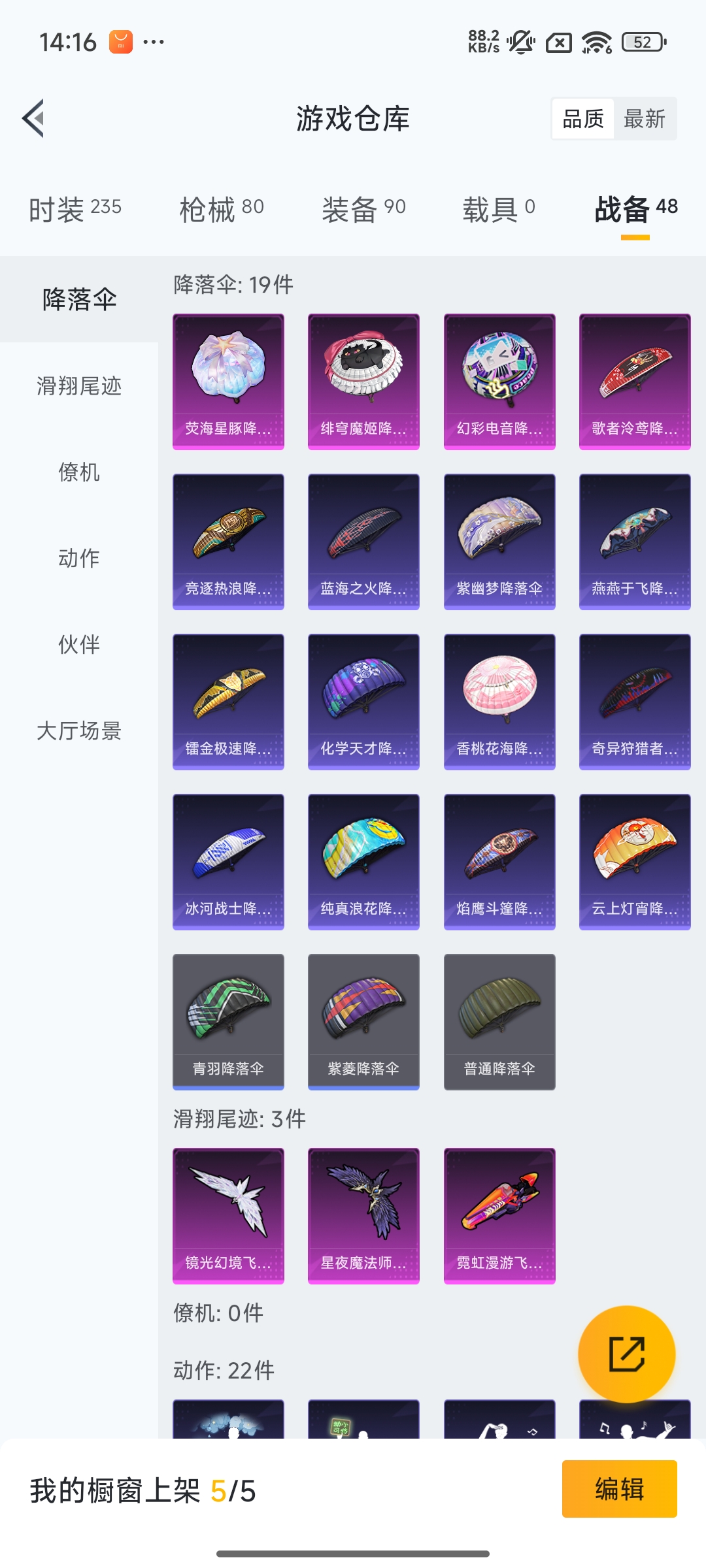Open the 伙伴 category list
This screenshot has width=706, height=1568.
(77, 645)
